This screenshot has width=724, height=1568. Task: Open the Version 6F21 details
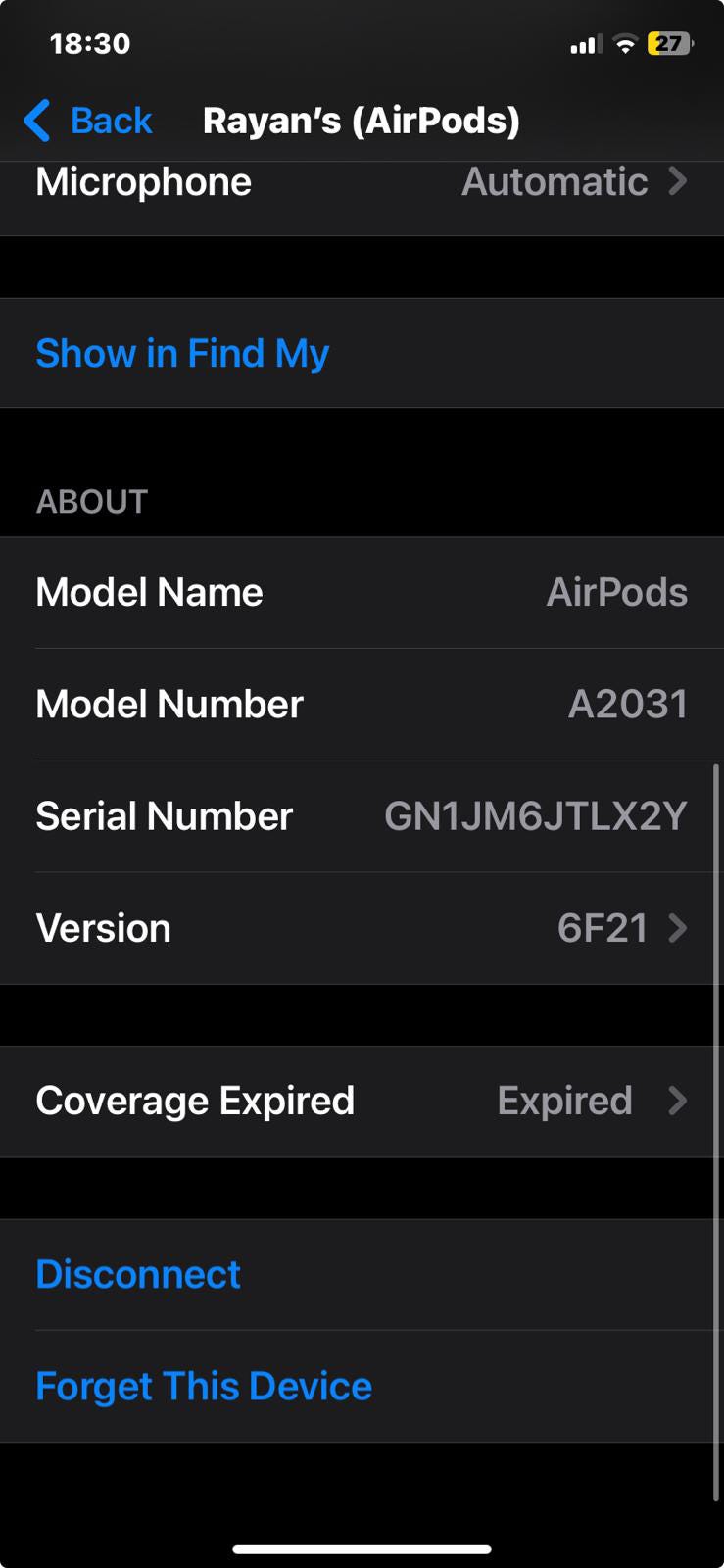[x=362, y=928]
